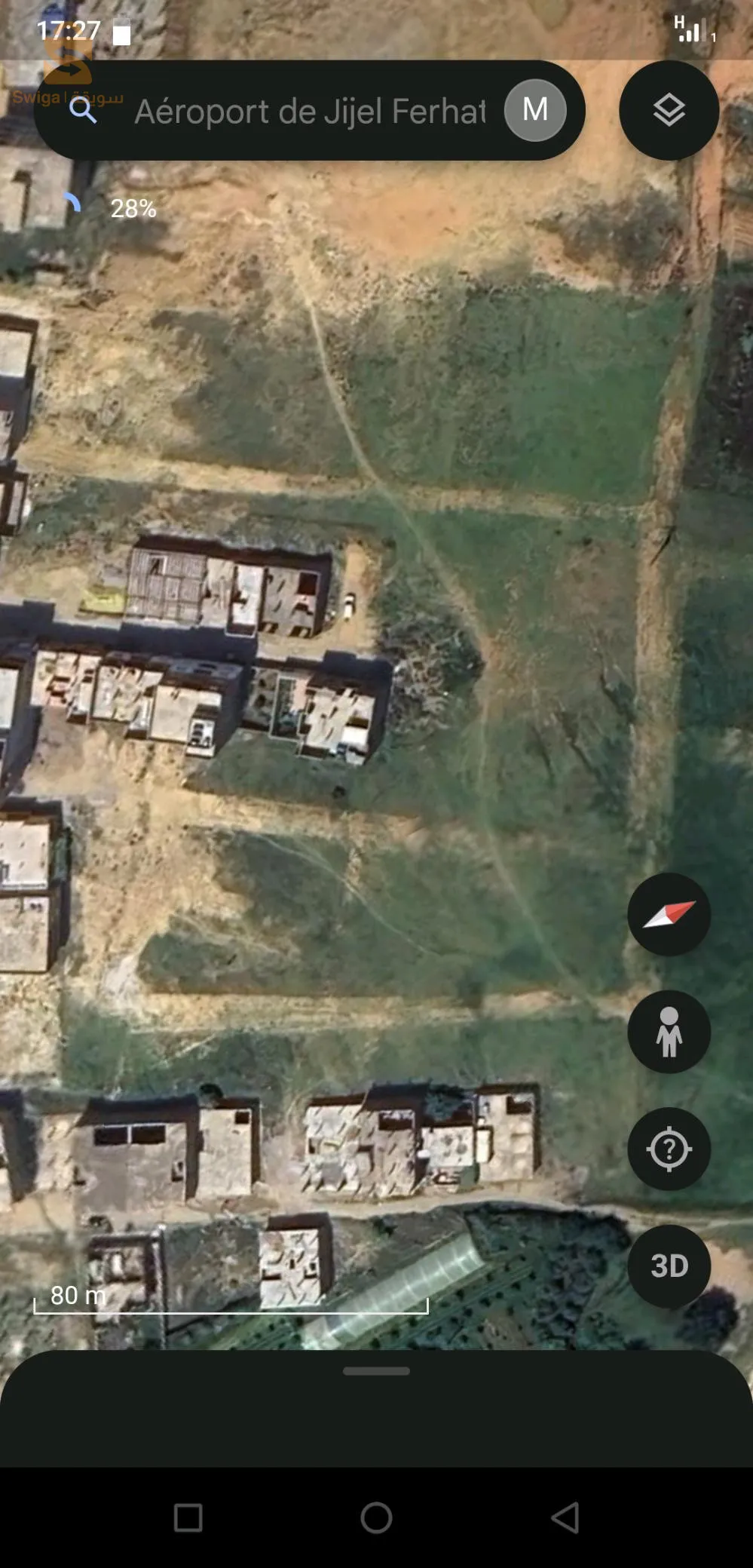Viewport: 753px width, 1568px height.
Task: Reset map orientation with the compass
Action: click(x=669, y=914)
